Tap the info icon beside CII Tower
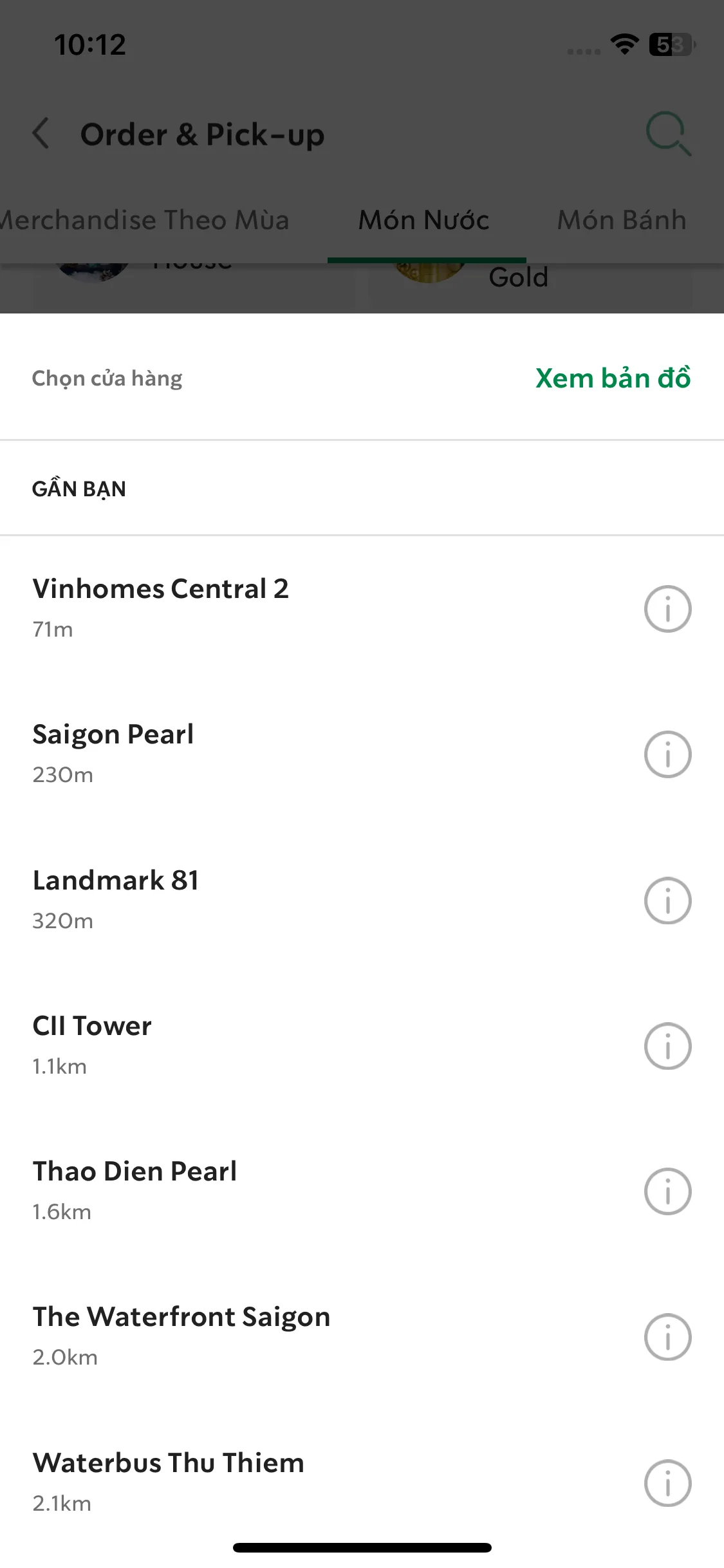Viewport: 724px width, 1568px height. click(x=667, y=1046)
